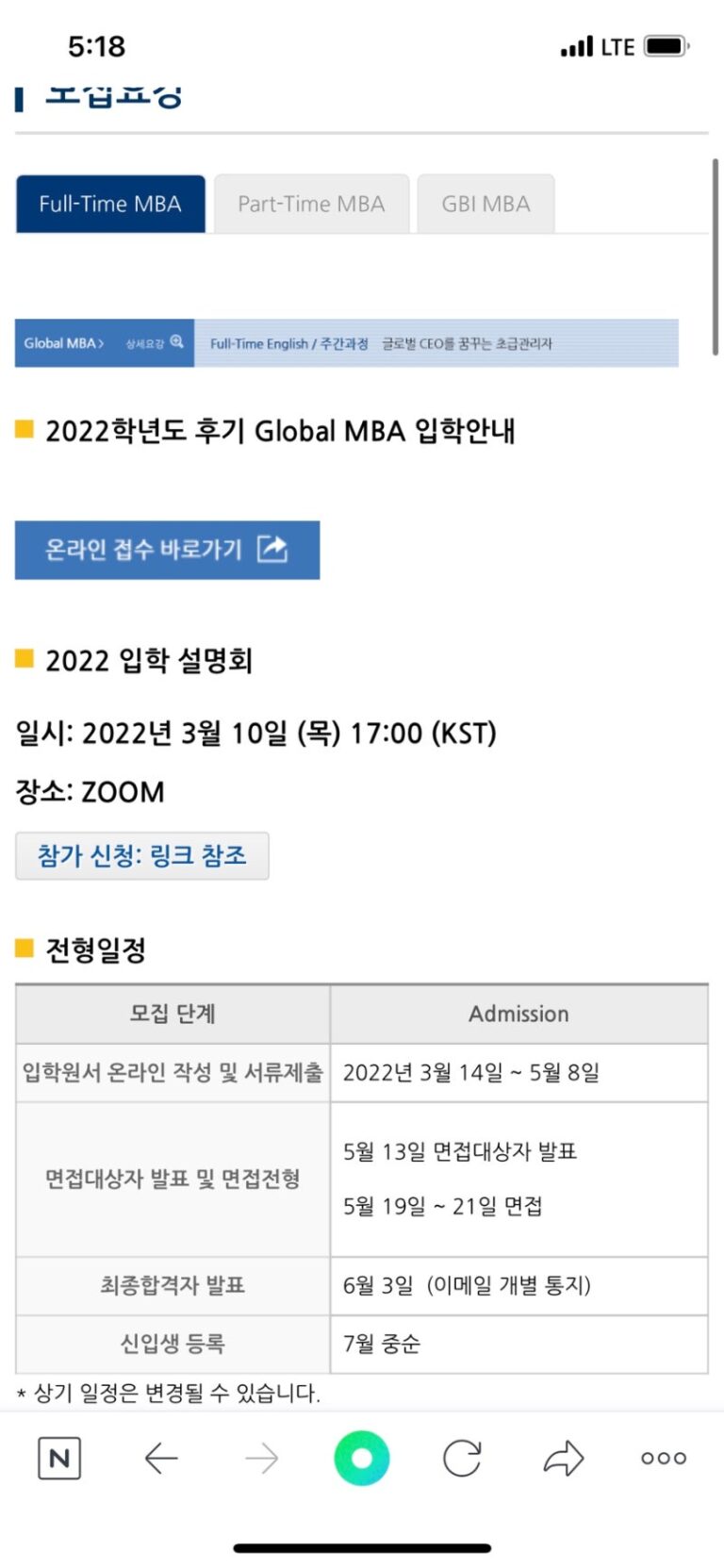Reload the current page
The height and width of the screenshot is (1568, 724).
pyautogui.click(x=462, y=1459)
